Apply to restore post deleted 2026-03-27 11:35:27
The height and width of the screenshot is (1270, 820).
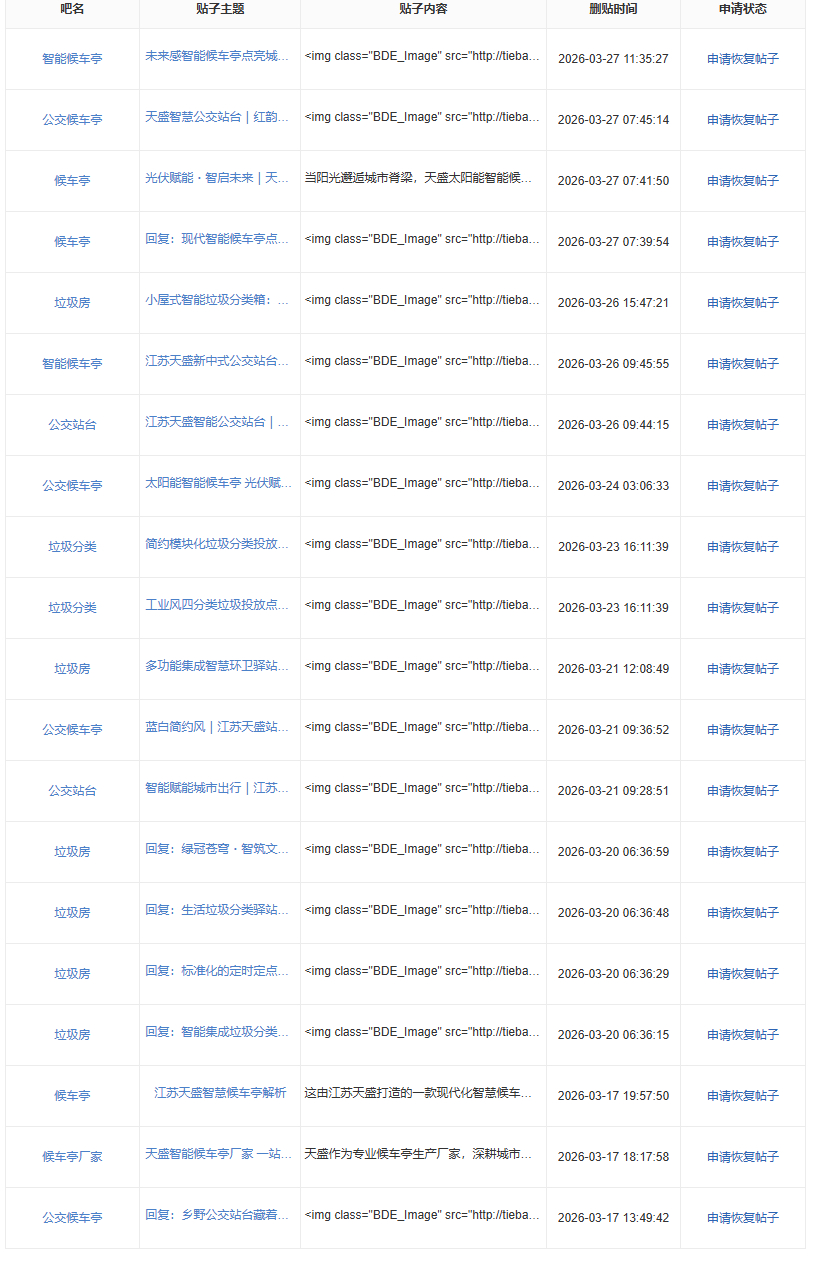(743, 59)
